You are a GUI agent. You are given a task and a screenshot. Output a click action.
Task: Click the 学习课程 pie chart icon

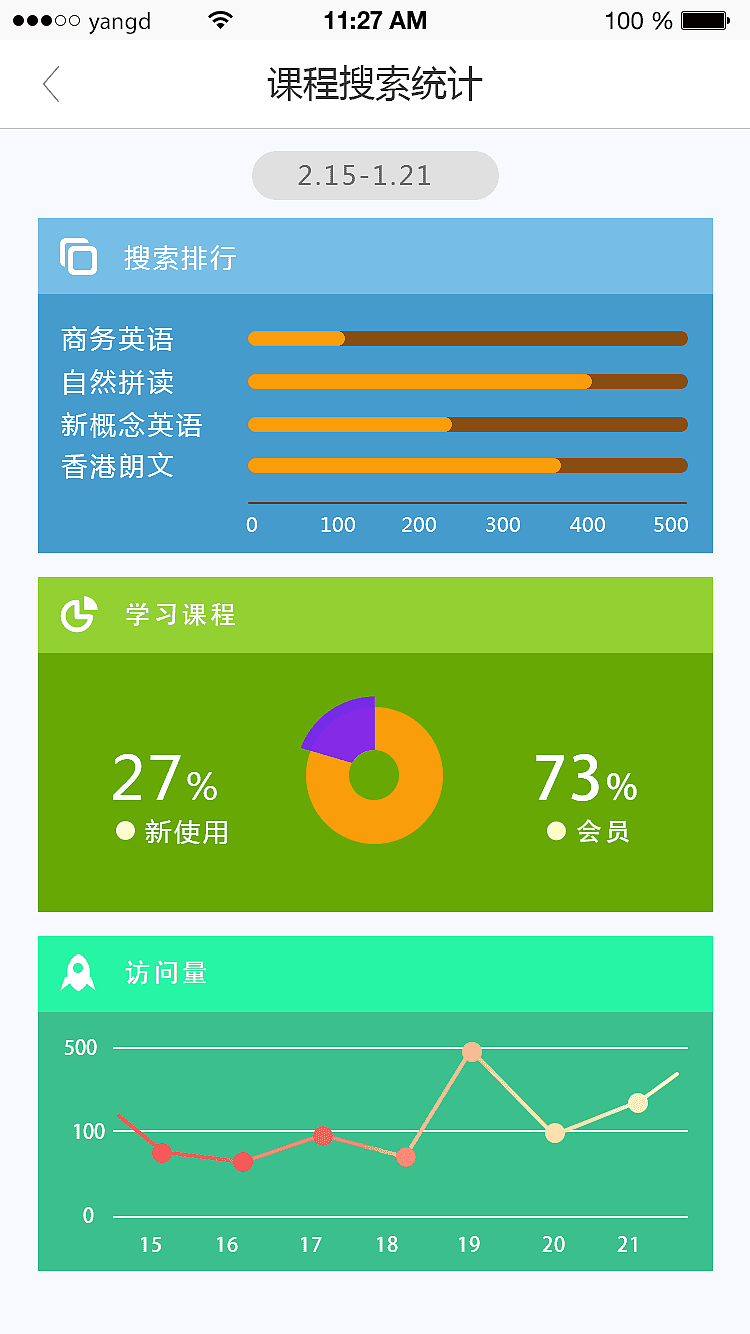pos(78,614)
